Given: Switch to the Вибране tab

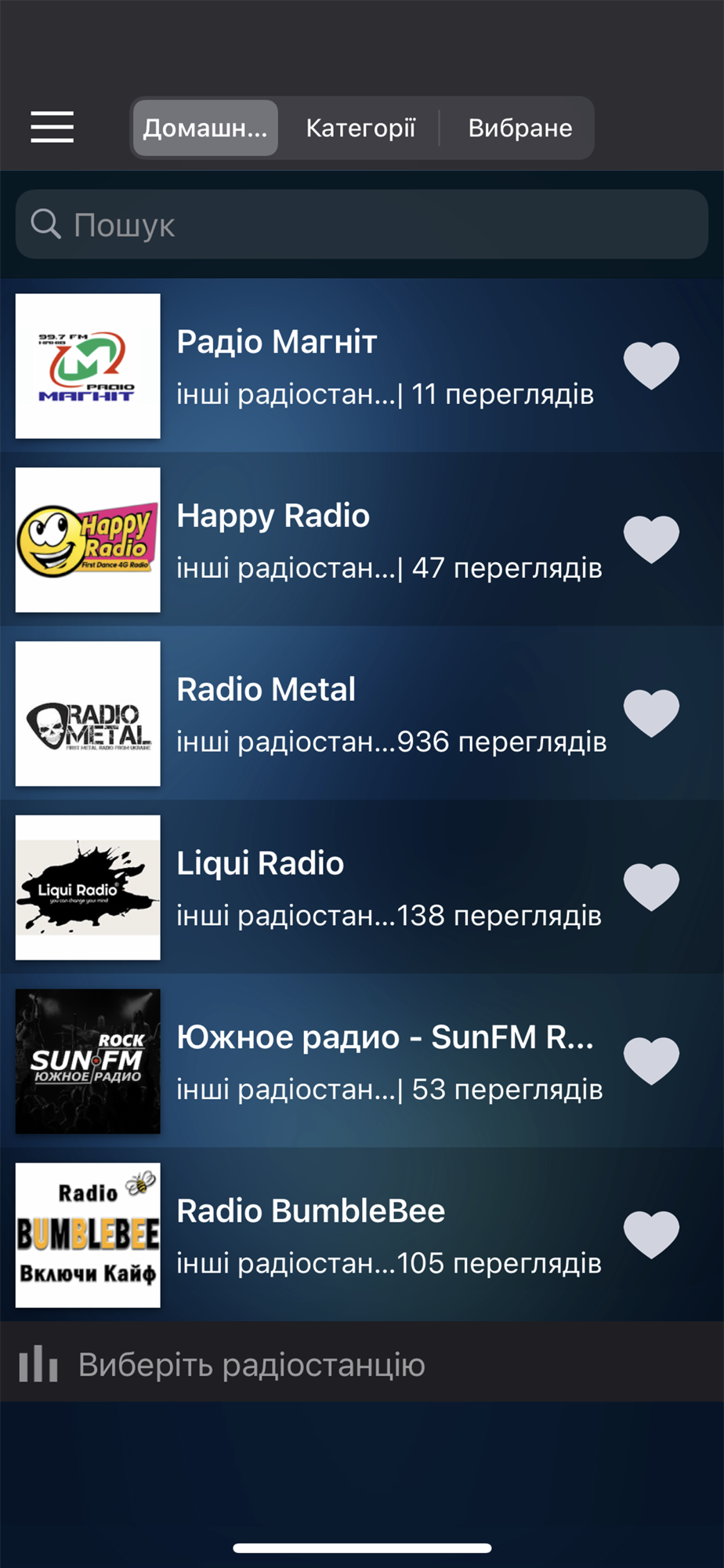Looking at the screenshot, I should coord(520,128).
